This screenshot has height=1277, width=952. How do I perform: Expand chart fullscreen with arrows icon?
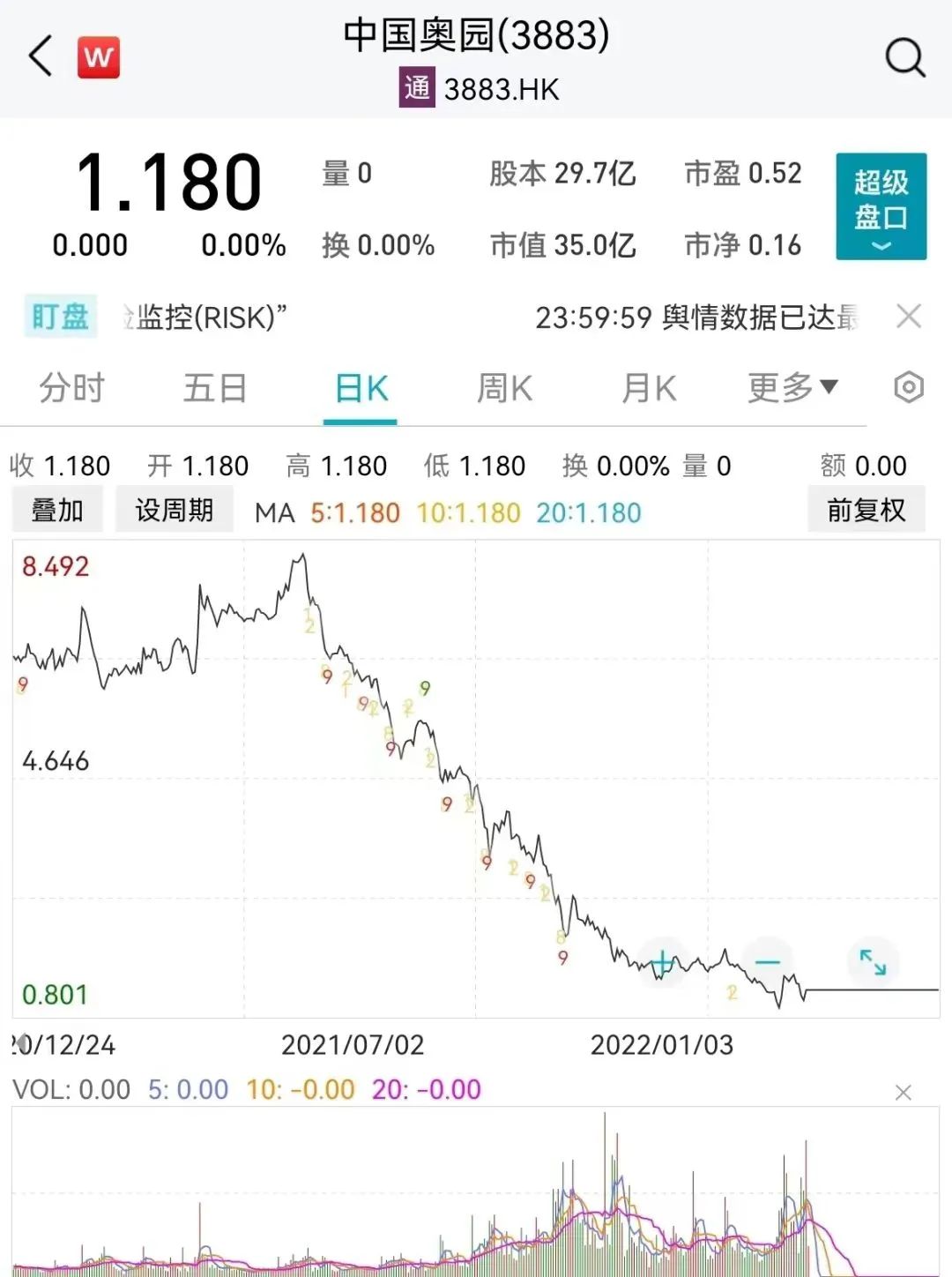point(873,962)
